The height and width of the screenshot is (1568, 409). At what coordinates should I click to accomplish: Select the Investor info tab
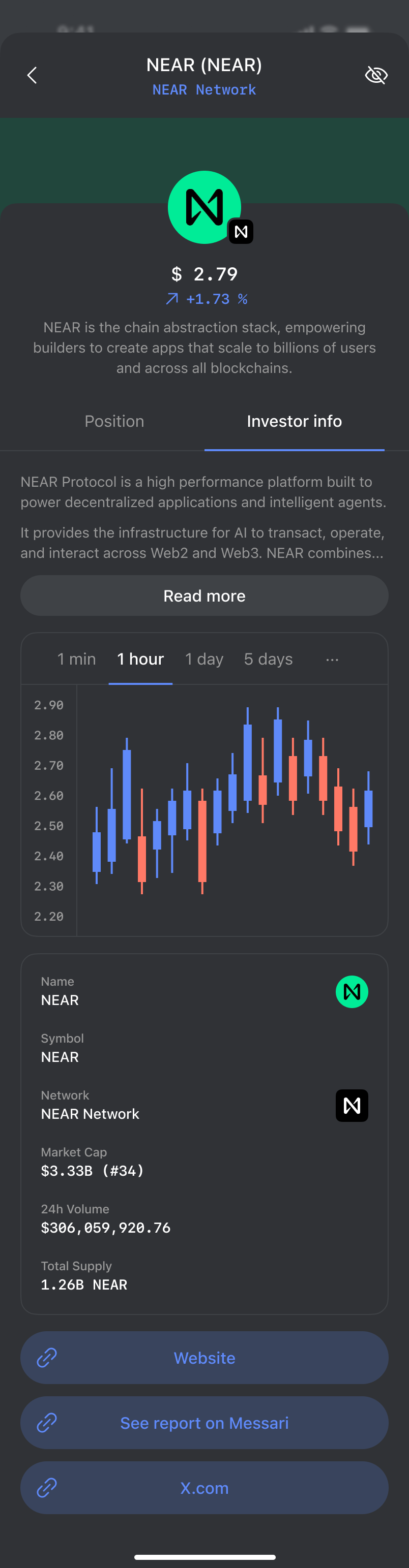coord(294,421)
